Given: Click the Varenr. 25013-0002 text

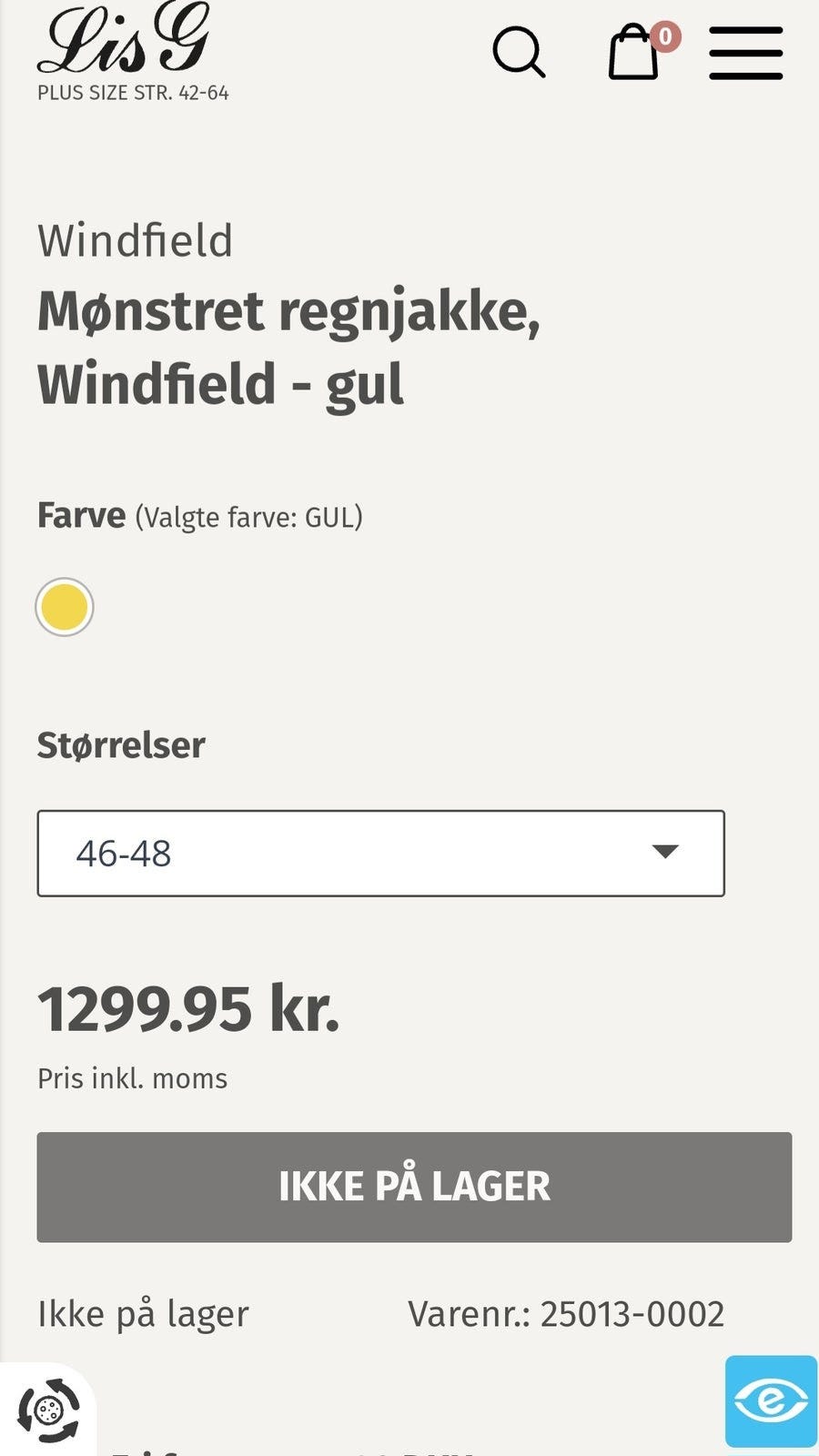Looking at the screenshot, I should click(566, 1313).
